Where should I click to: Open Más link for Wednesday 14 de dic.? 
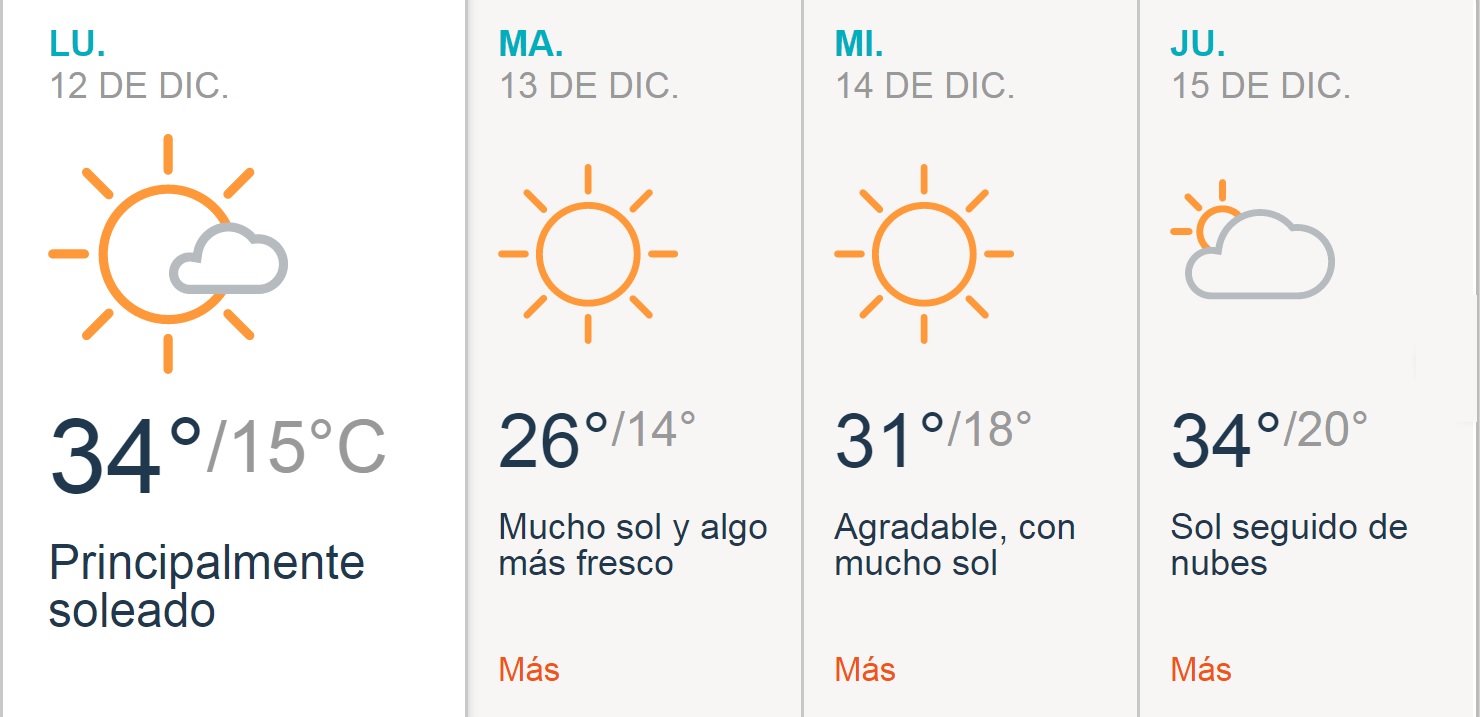864,669
